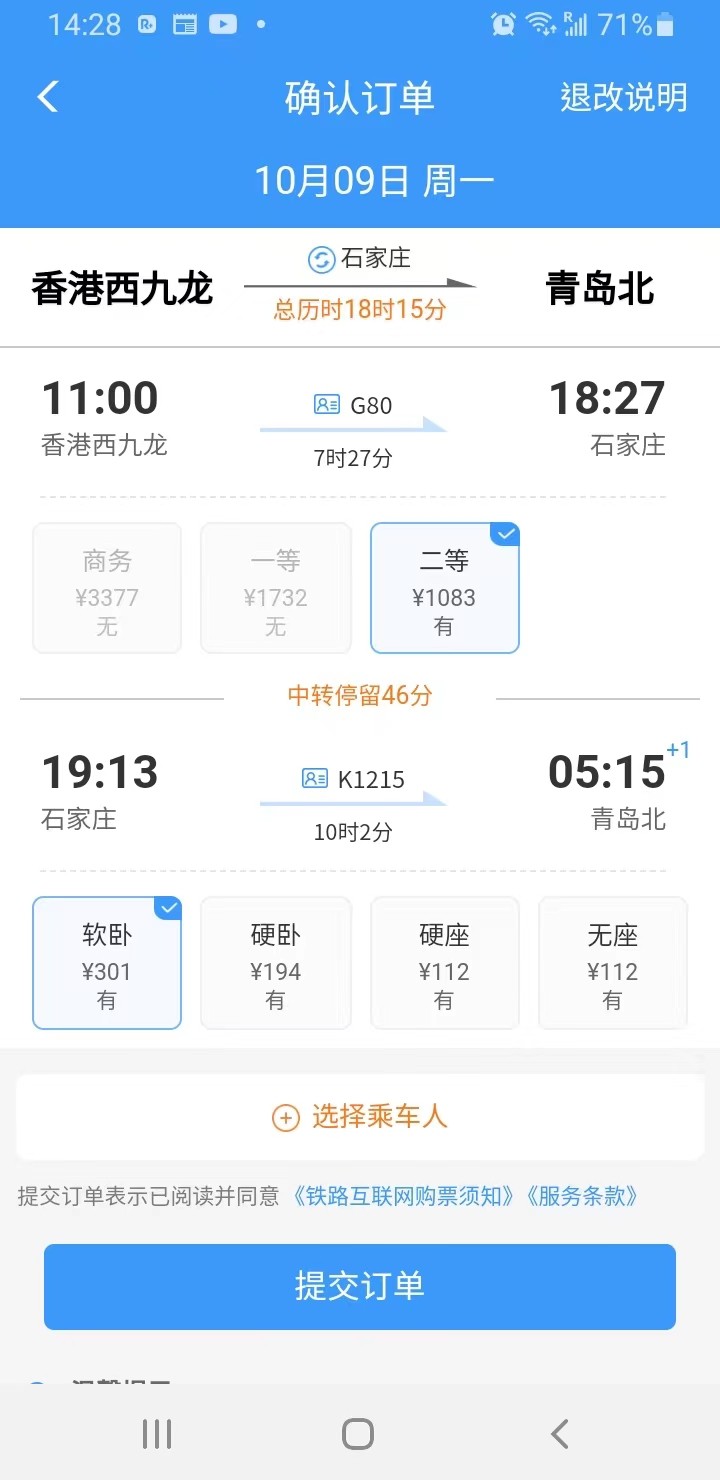This screenshot has height=1480, width=720.
Task: Add passengers via 选择乘车人
Action: pos(360,1116)
